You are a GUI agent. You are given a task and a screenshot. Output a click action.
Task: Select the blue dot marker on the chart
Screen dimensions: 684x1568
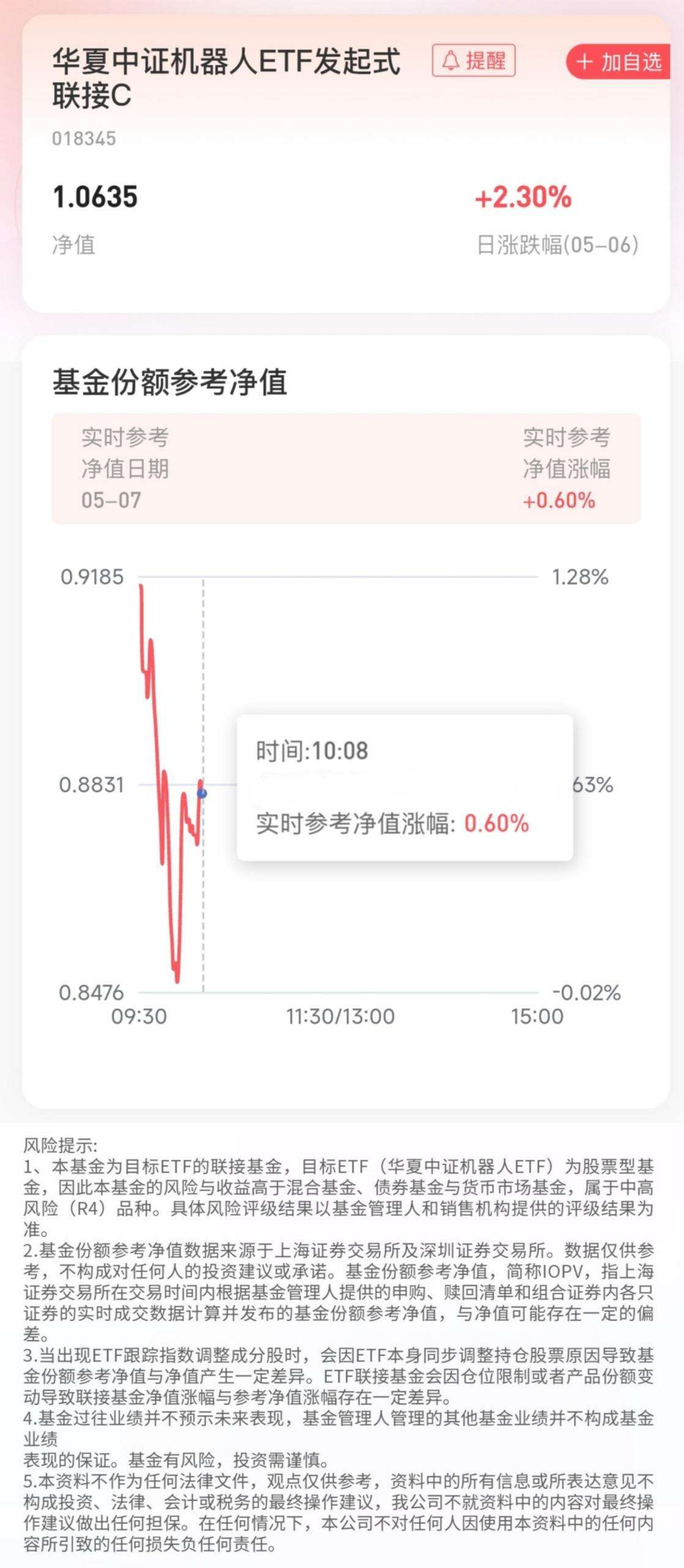[x=202, y=793]
